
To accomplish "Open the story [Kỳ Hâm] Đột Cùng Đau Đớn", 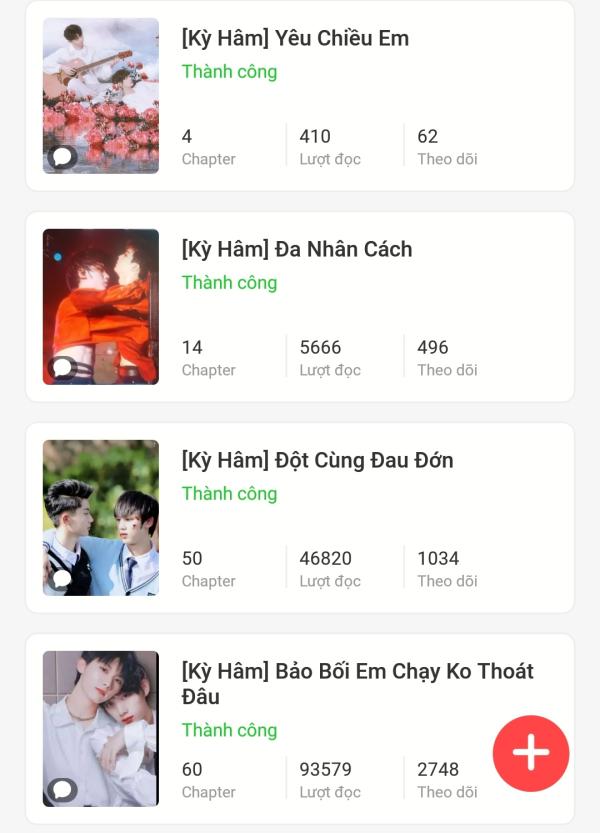I will (317, 461).
